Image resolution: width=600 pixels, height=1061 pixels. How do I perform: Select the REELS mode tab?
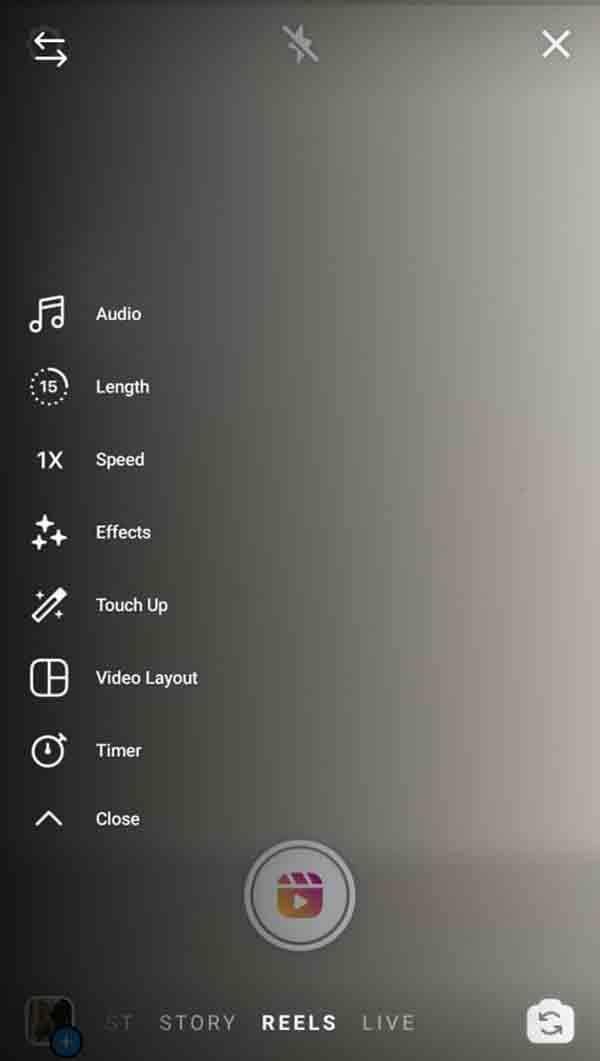pos(299,1023)
